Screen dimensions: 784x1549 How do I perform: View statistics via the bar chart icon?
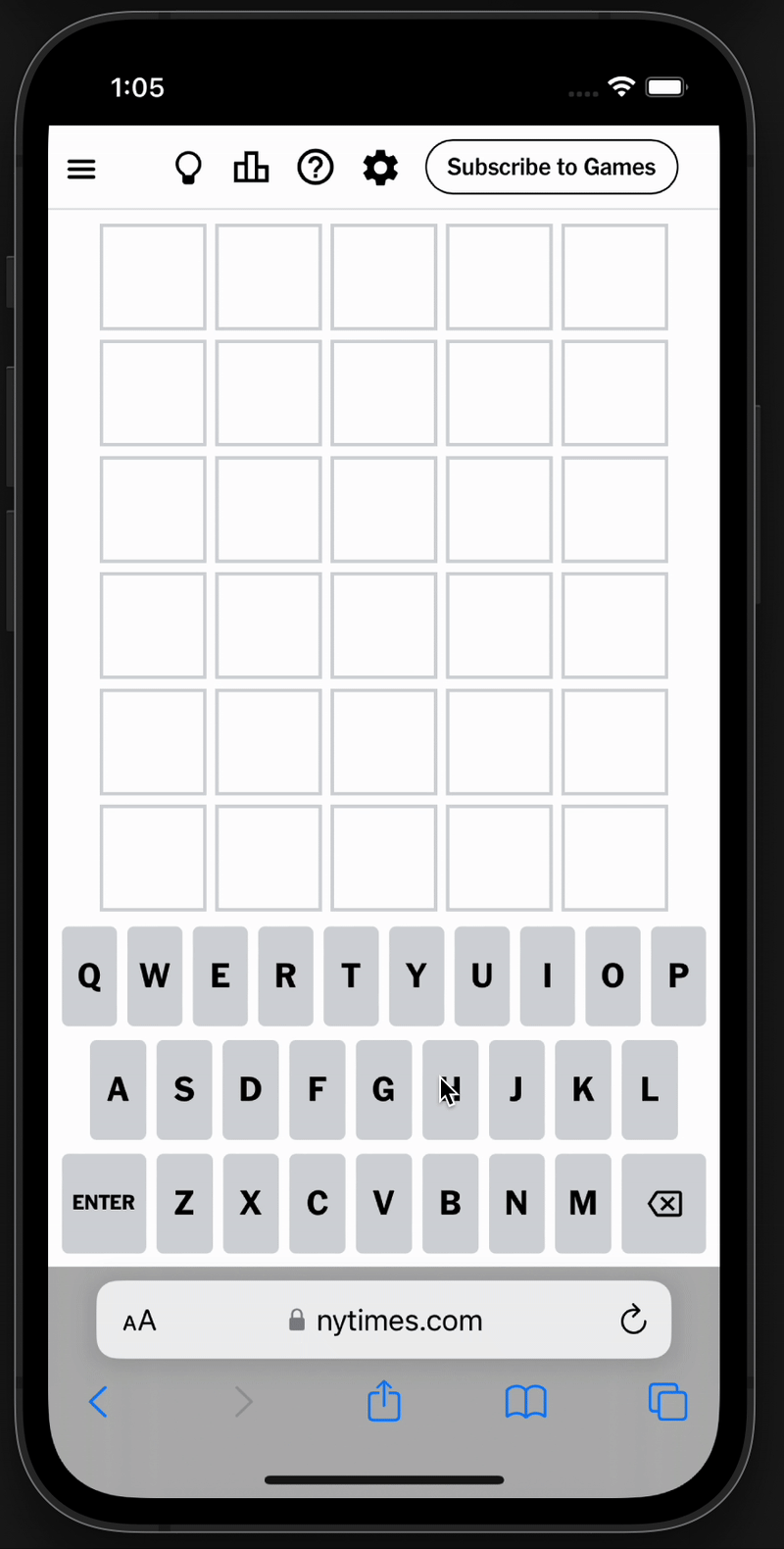coord(251,168)
